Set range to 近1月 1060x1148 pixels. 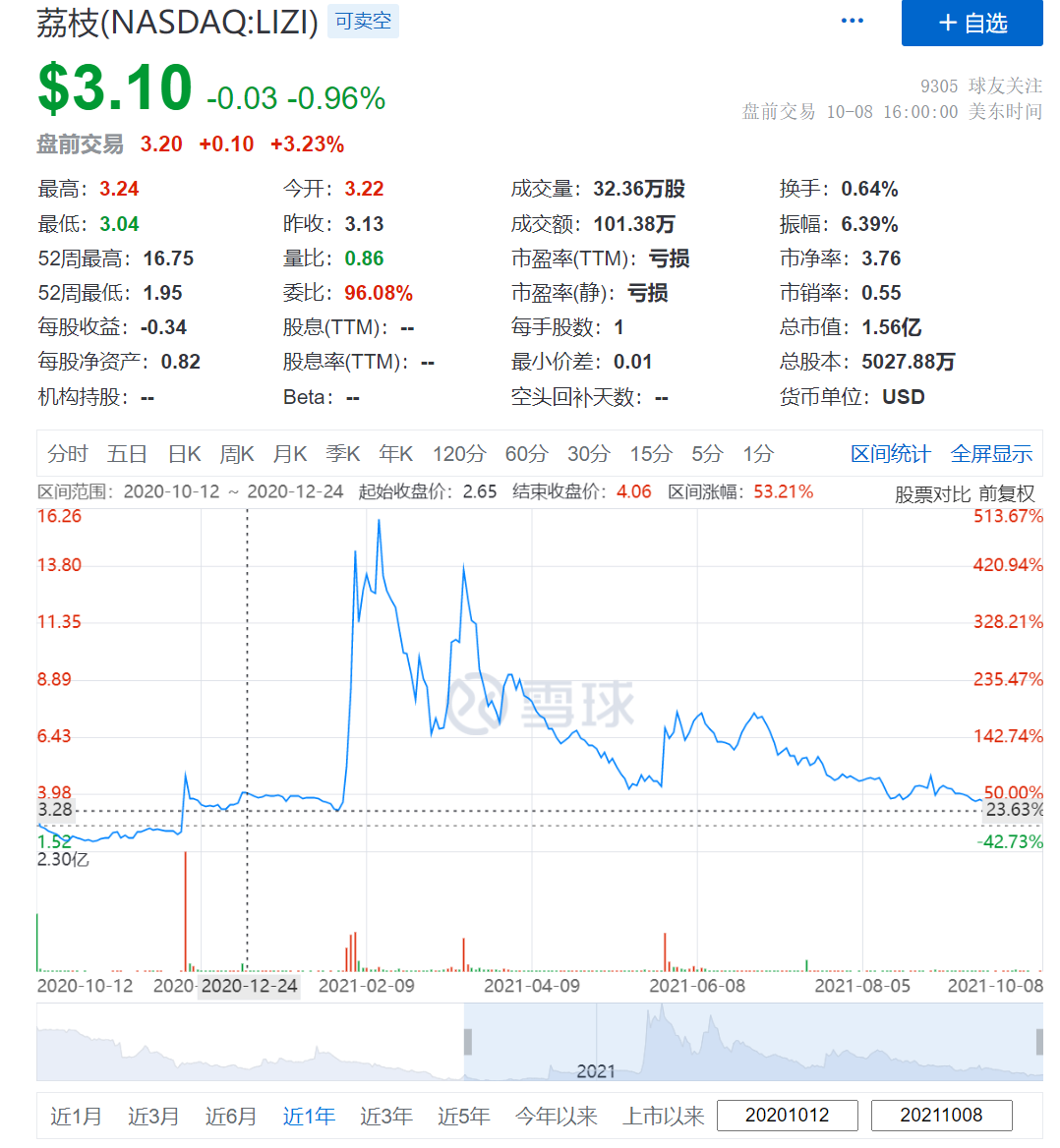point(76,1116)
